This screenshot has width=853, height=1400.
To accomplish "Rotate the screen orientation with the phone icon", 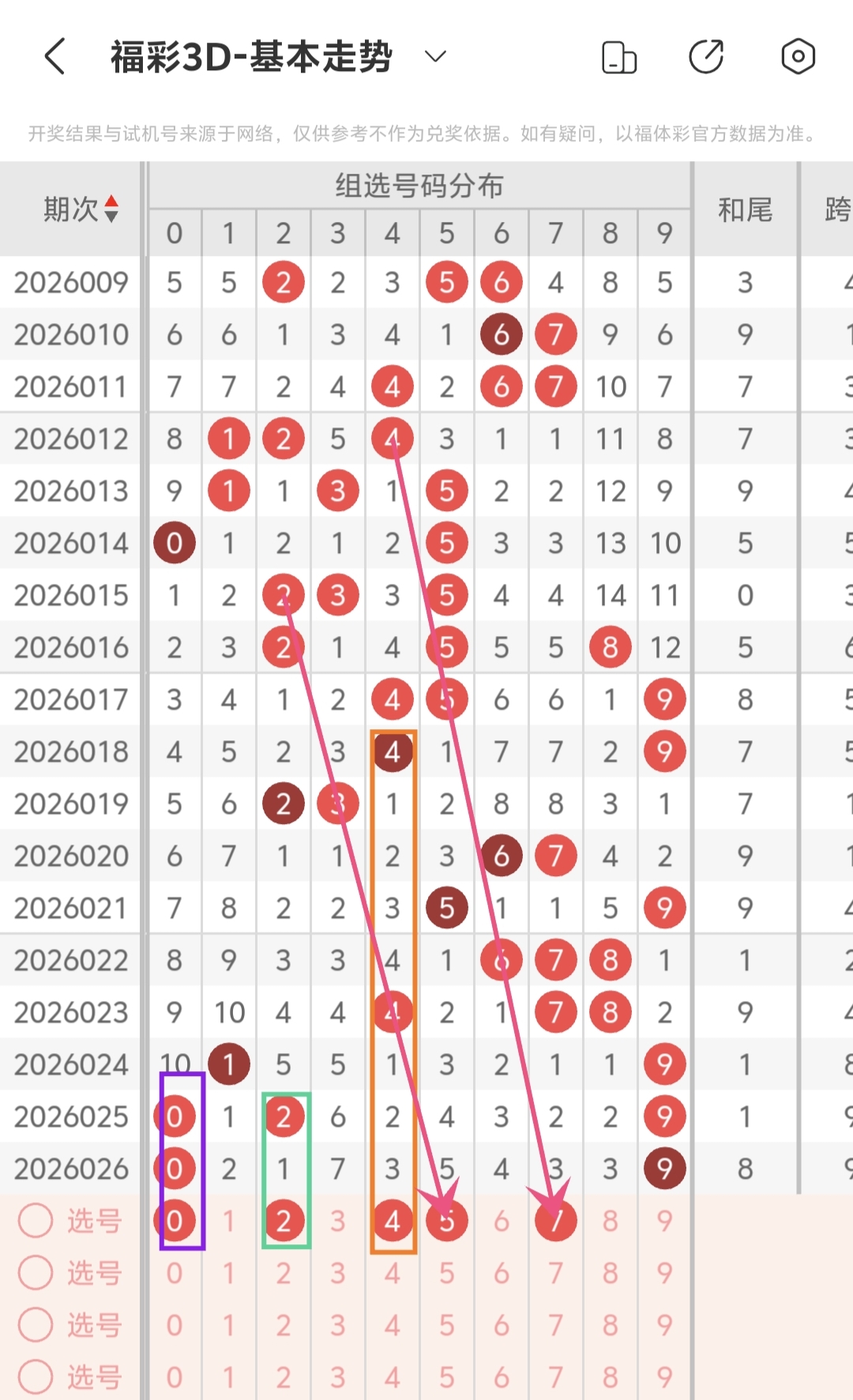I will pos(619,57).
